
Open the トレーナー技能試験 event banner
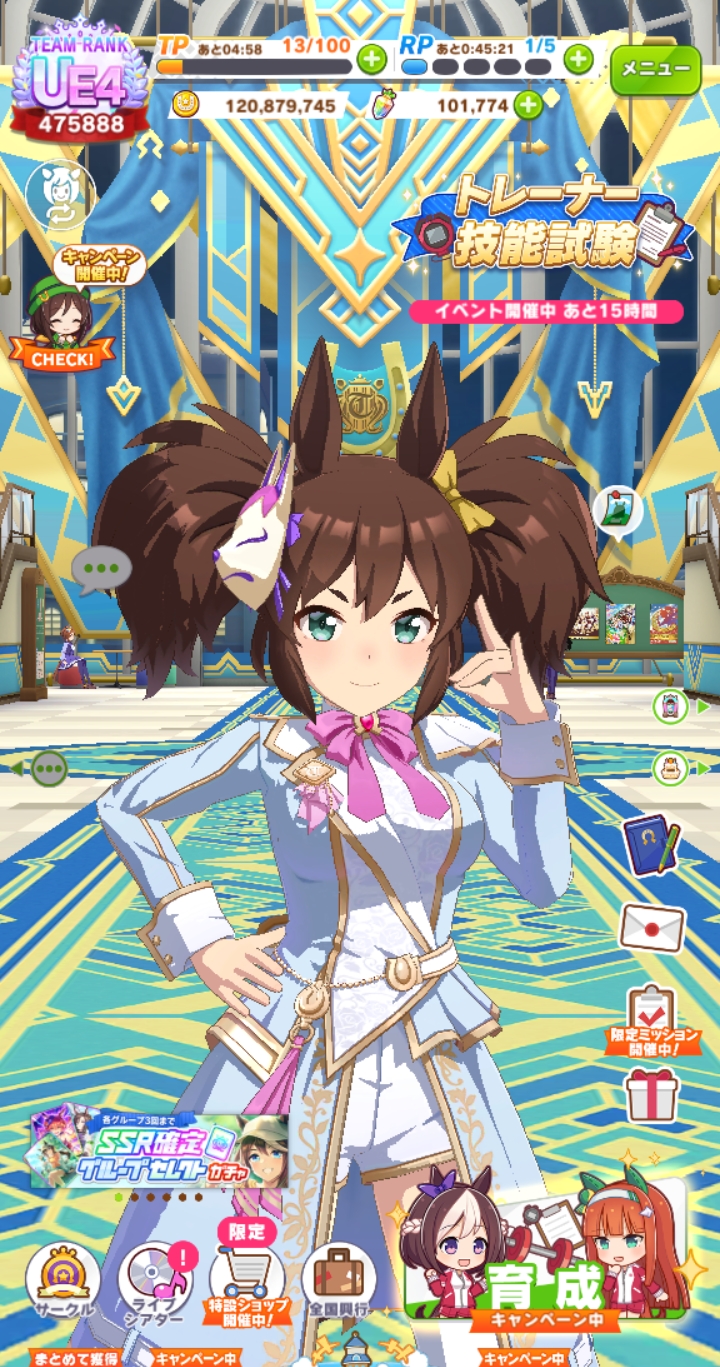coord(546,231)
